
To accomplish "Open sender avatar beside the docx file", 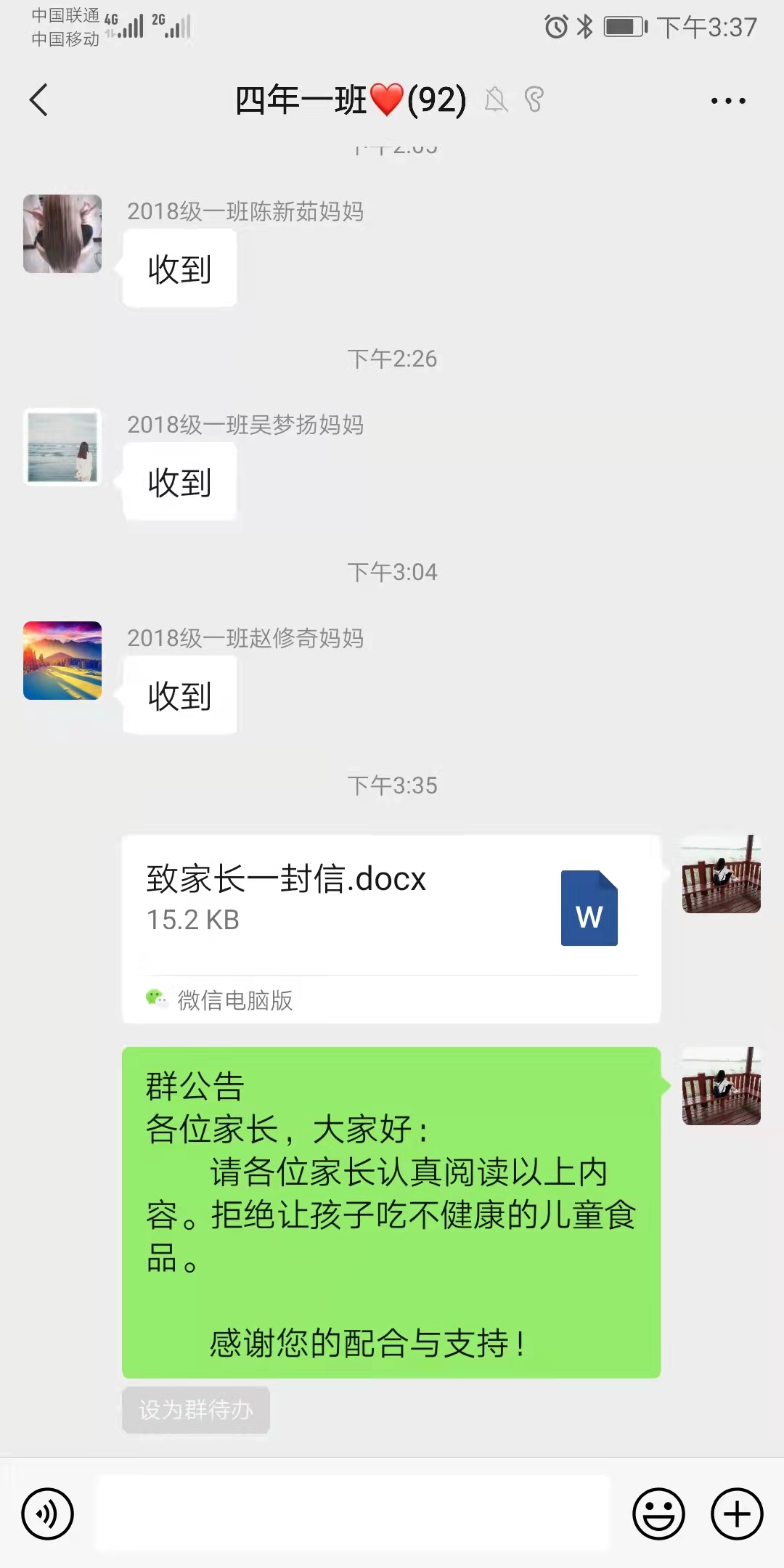I will tap(721, 874).
